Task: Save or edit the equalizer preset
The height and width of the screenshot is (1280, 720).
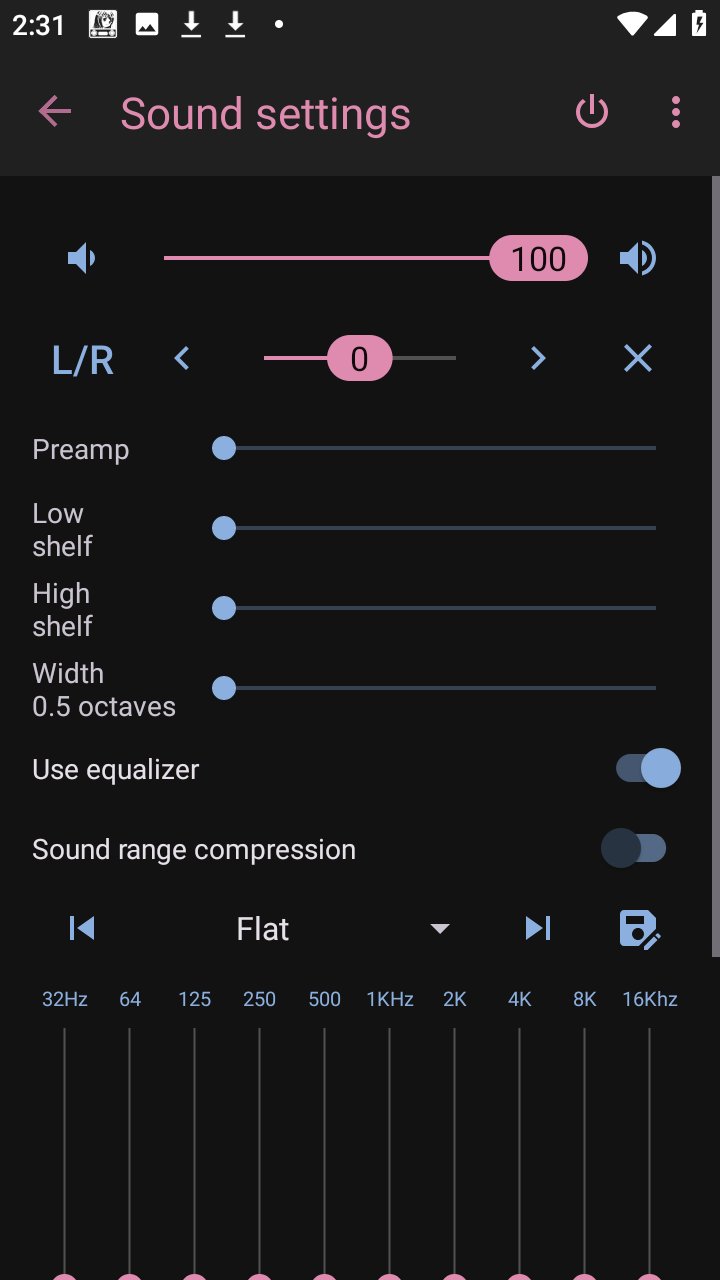Action: [x=639, y=928]
